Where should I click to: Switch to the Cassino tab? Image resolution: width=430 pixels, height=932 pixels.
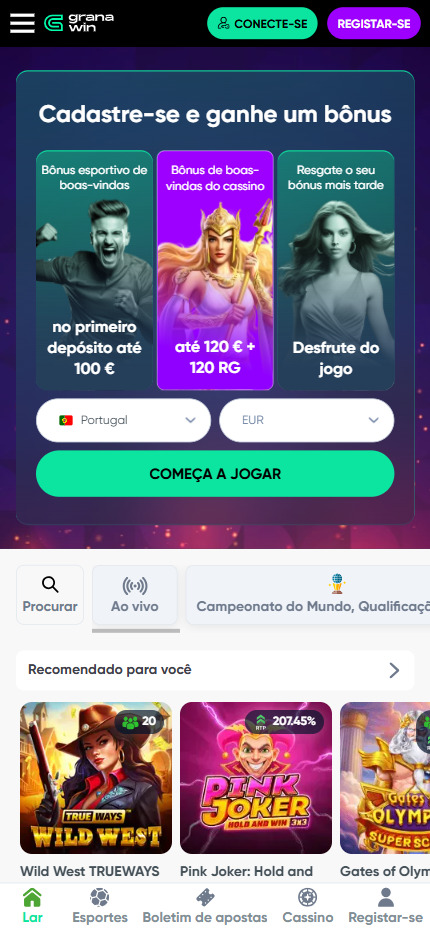(307, 906)
